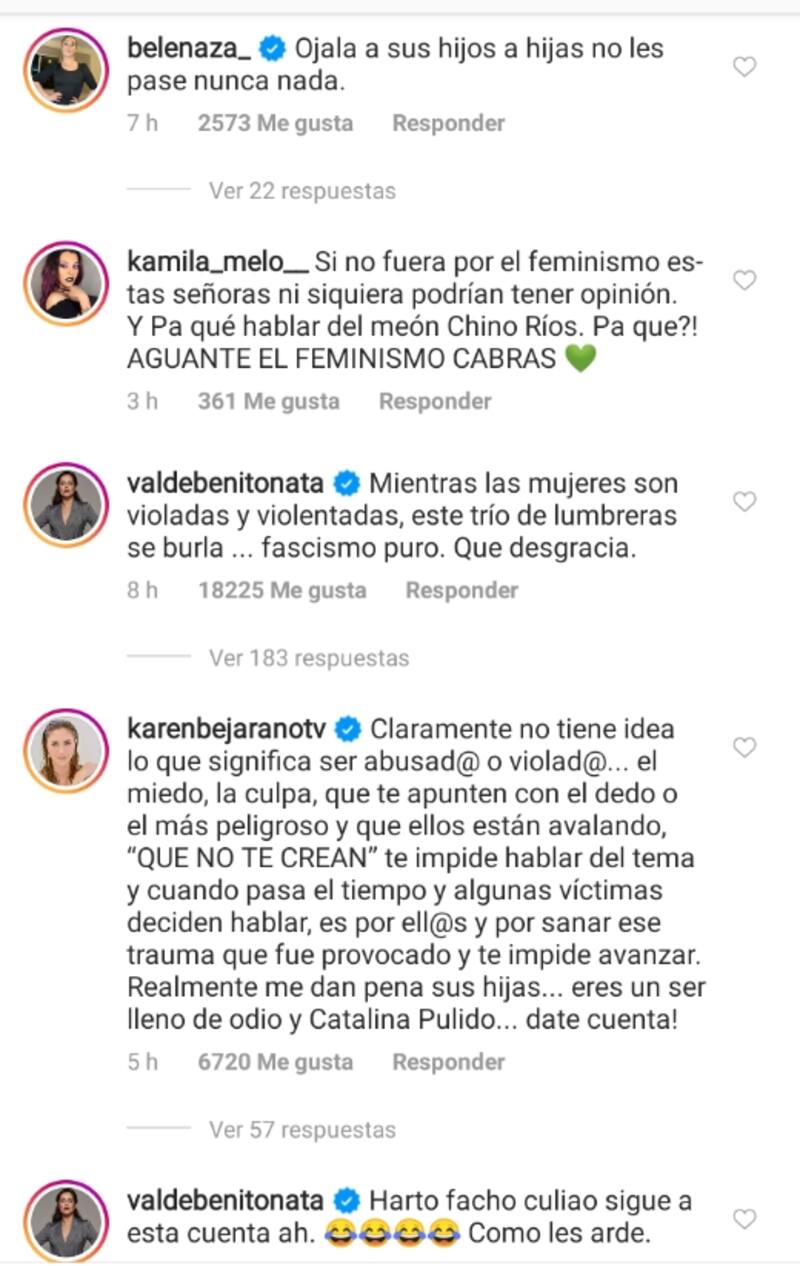Reply to valdebenitonata's 18225-likes comment
This screenshot has height=1266, width=800.
[x=461, y=590]
